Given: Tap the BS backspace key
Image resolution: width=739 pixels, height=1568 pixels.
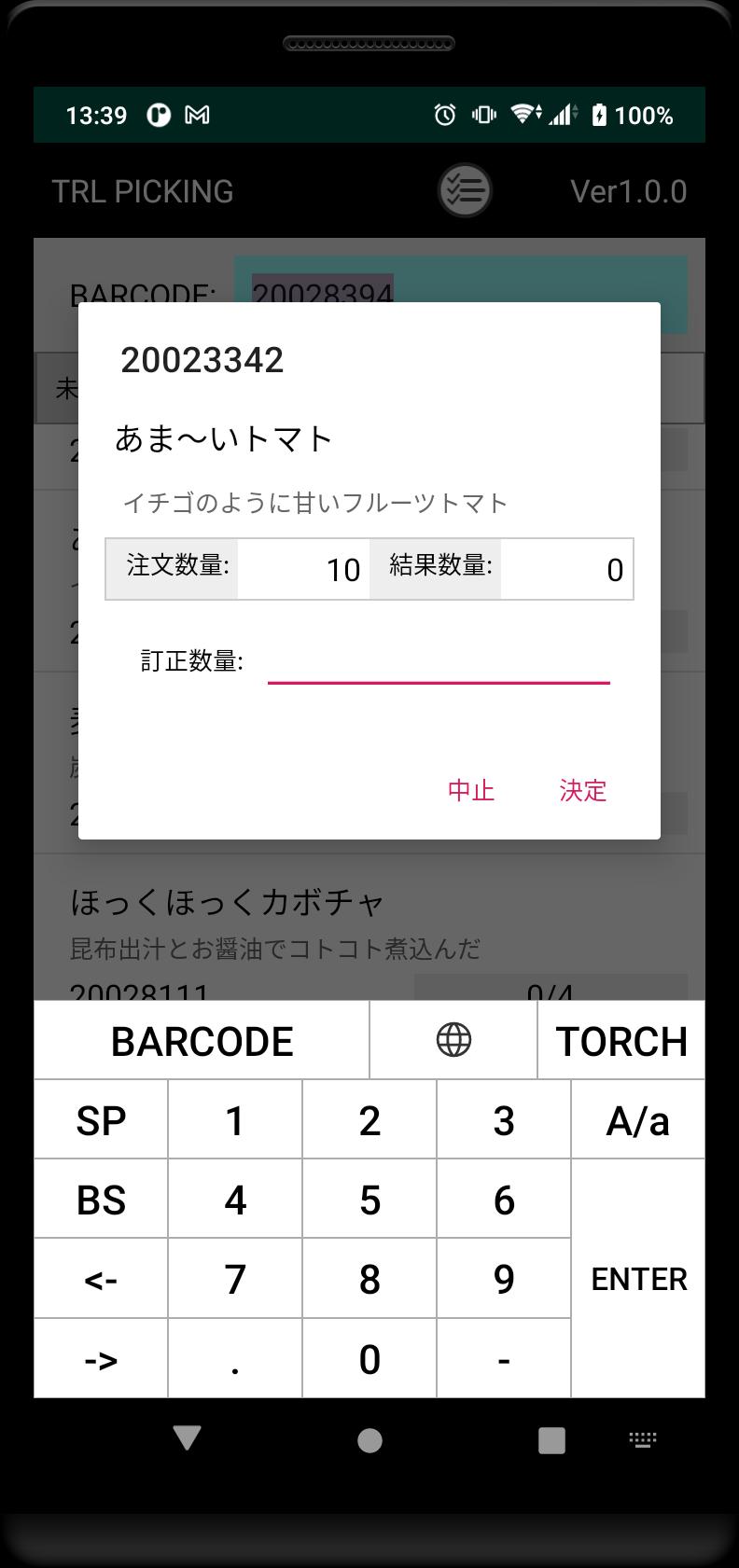Looking at the screenshot, I should coord(101,1200).
